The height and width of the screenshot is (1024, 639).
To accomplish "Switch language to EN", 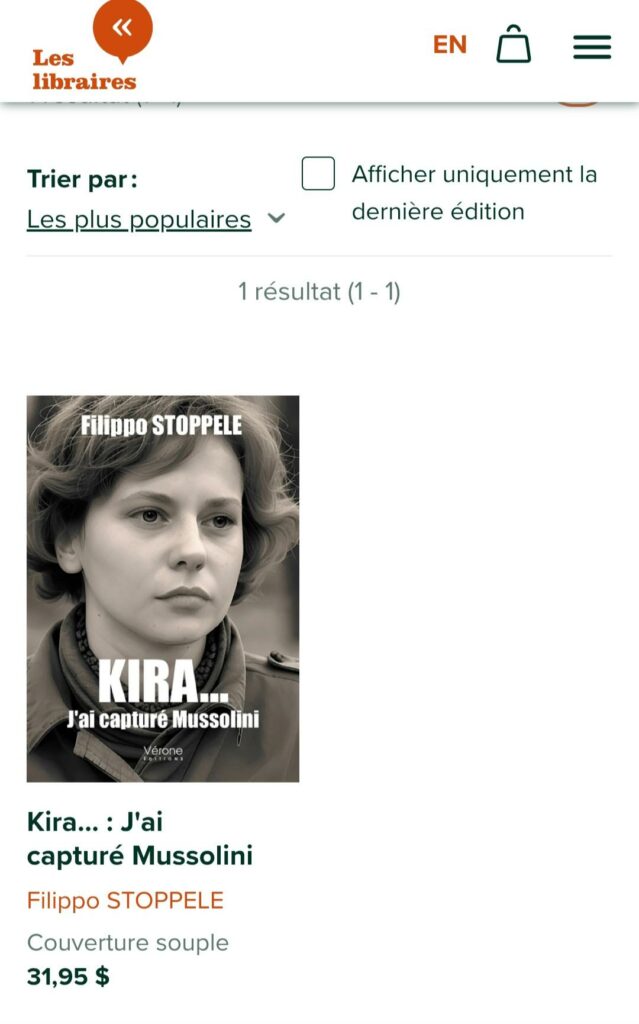I will click(x=449, y=45).
